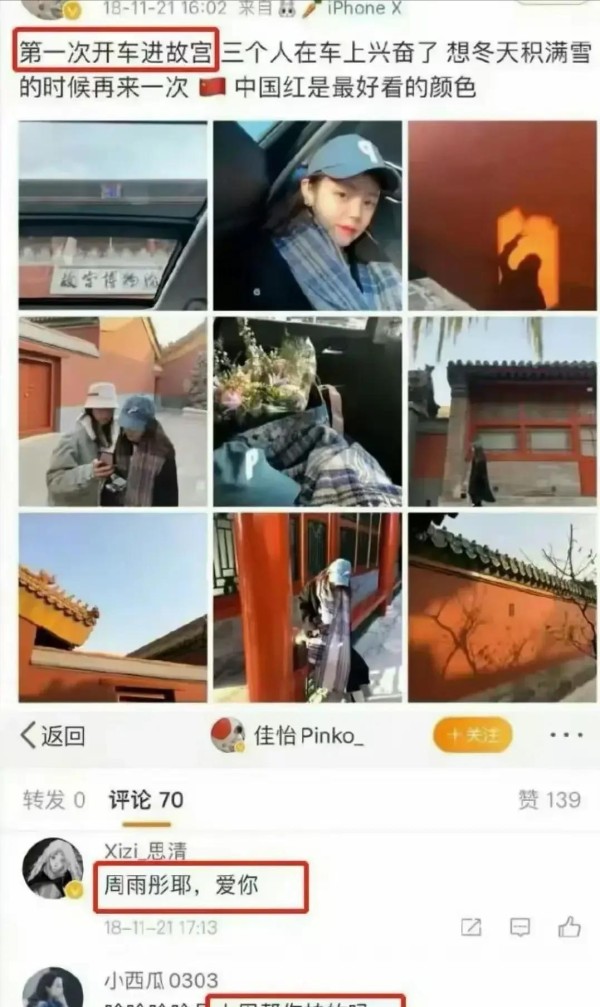
Task: Switch to the 转发 tab
Action: [x=54, y=799]
